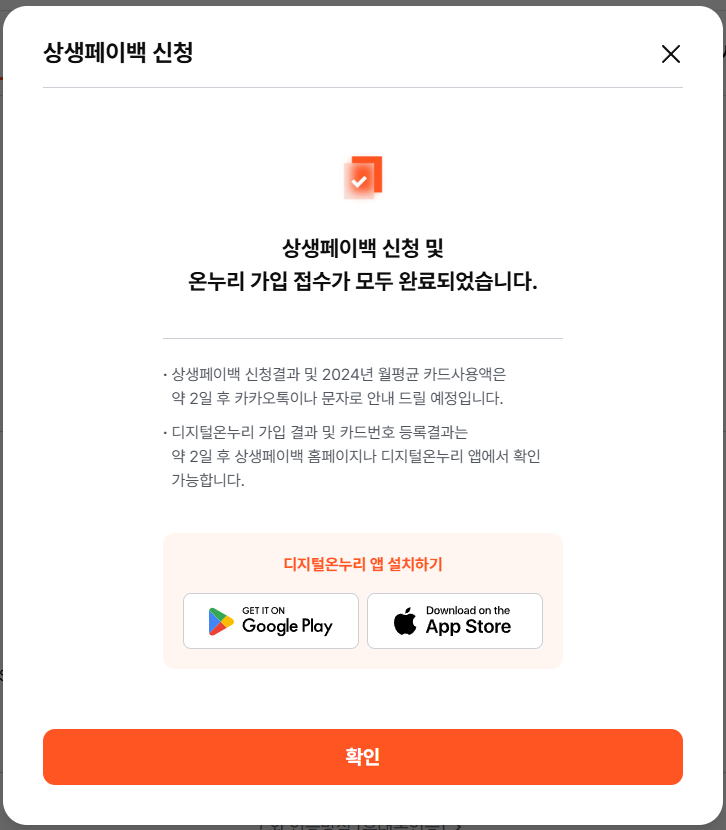Confirm with the 확인 button
Image resolution: width=726 pixels, height=830 pixels.
click(x=363, y=757)
